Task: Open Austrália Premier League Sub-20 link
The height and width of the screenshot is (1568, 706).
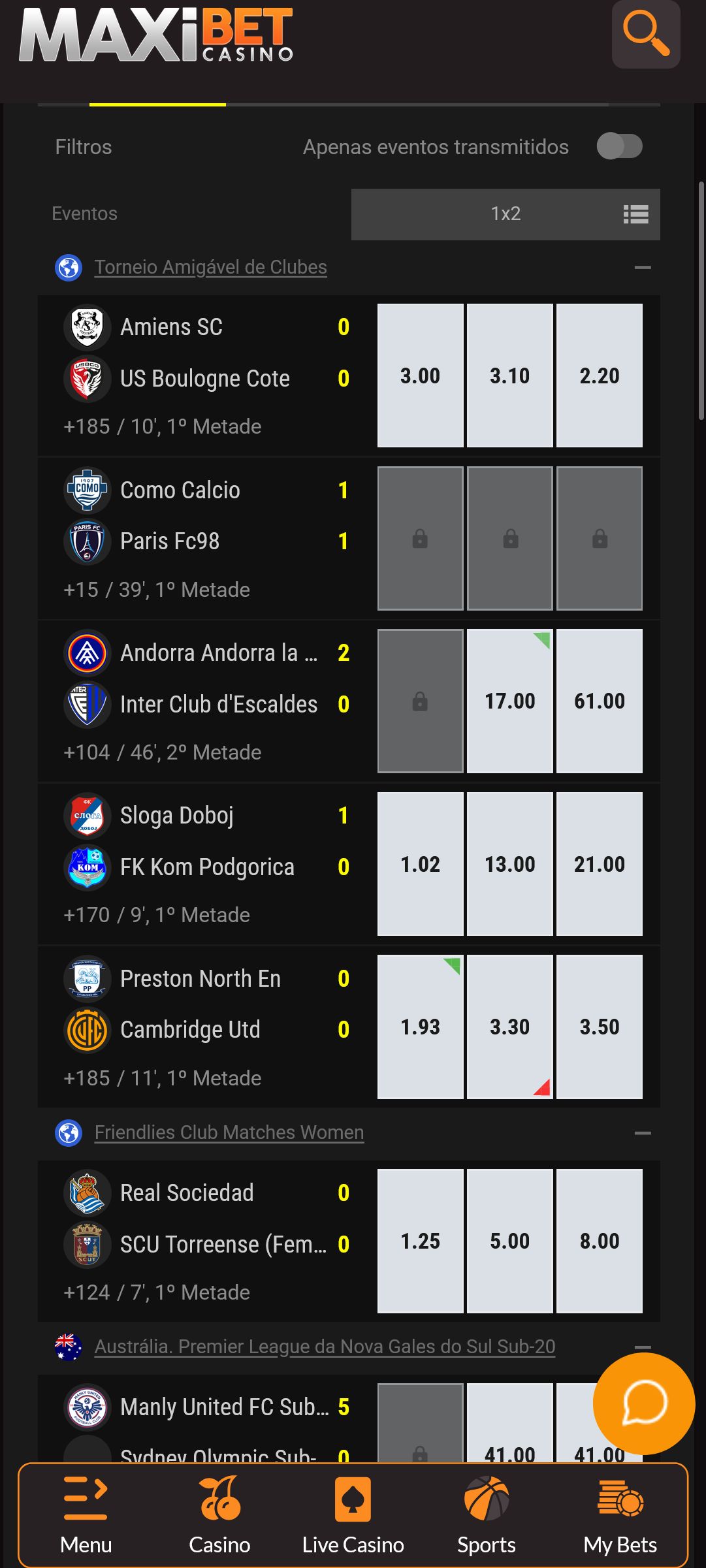Action: click(325, 1347)
